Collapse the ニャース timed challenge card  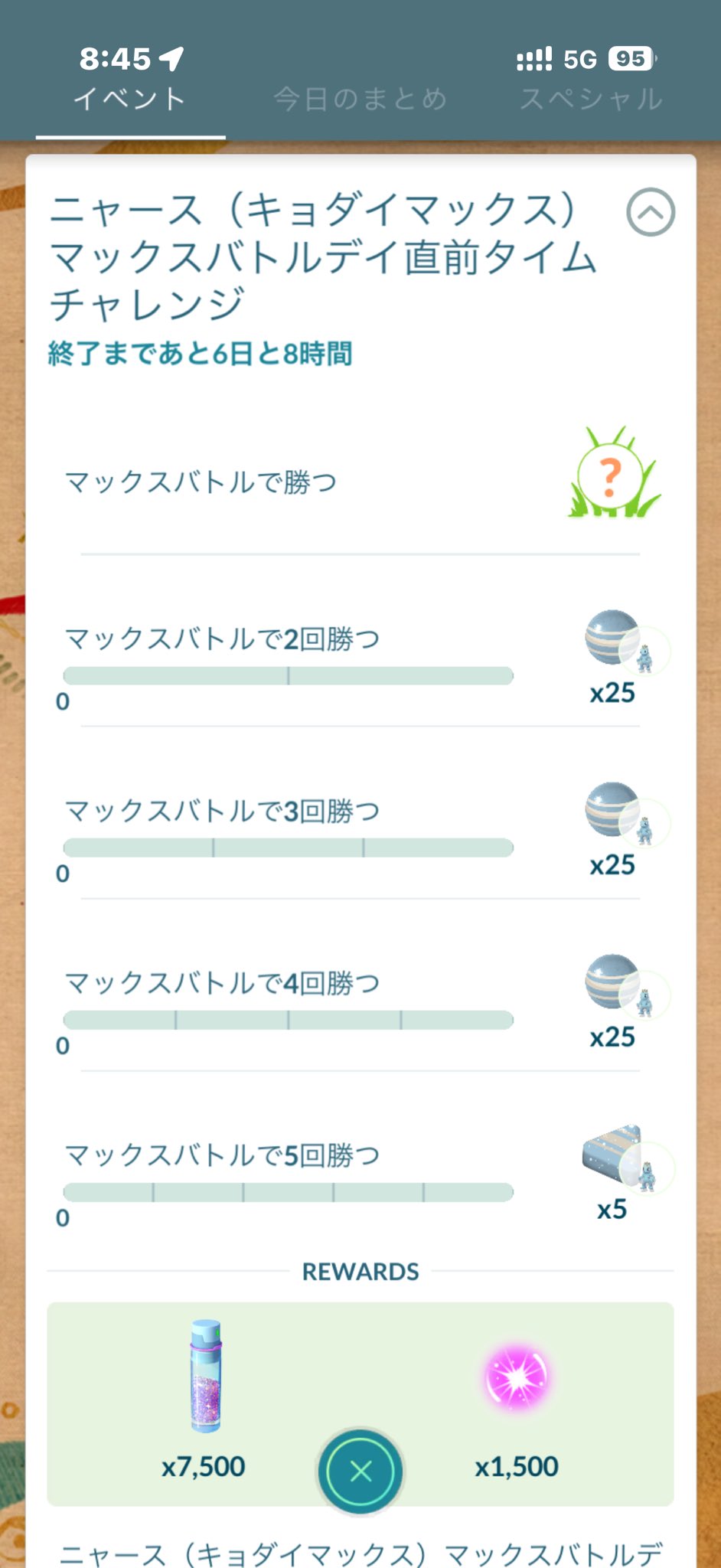(x=650, y=212)
